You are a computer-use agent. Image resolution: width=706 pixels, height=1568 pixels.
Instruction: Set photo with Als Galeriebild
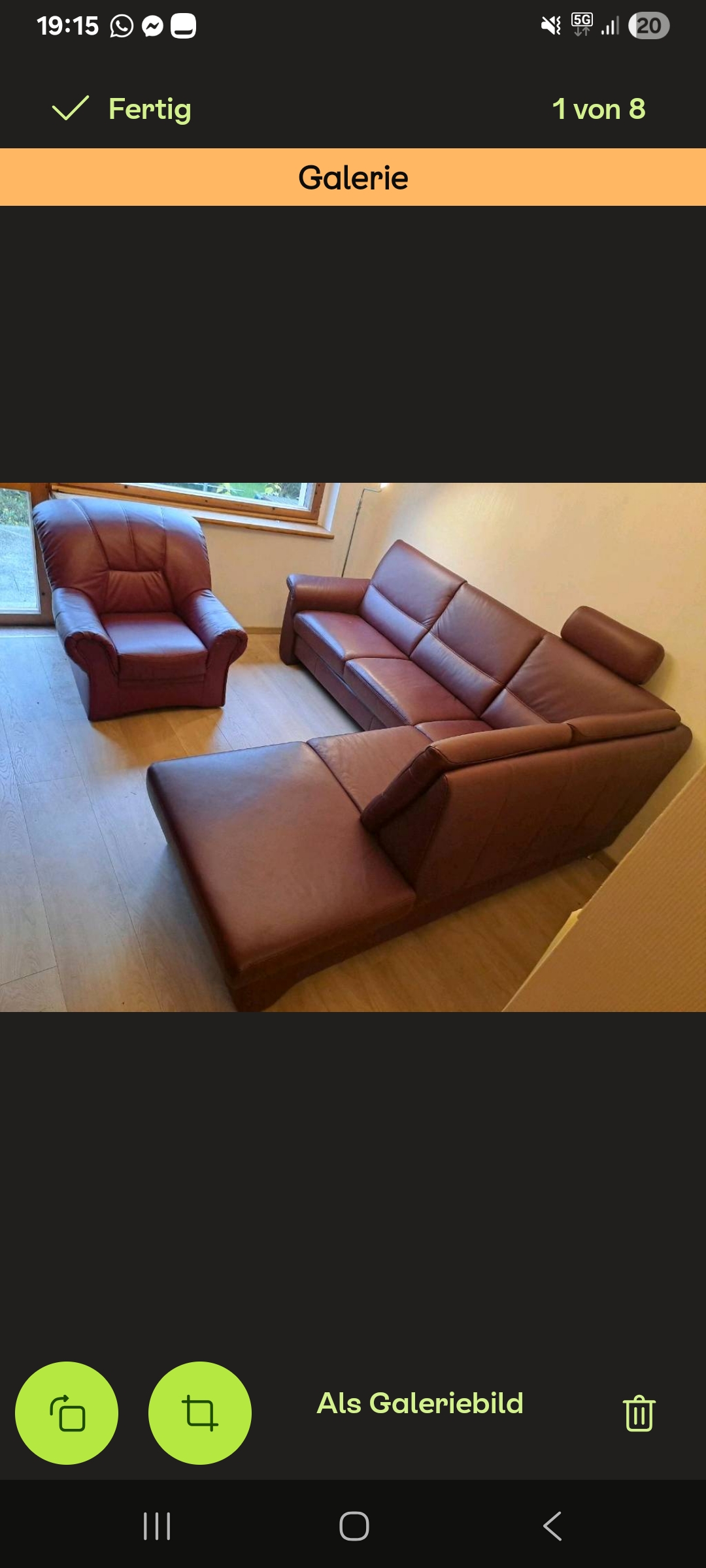420,1403
